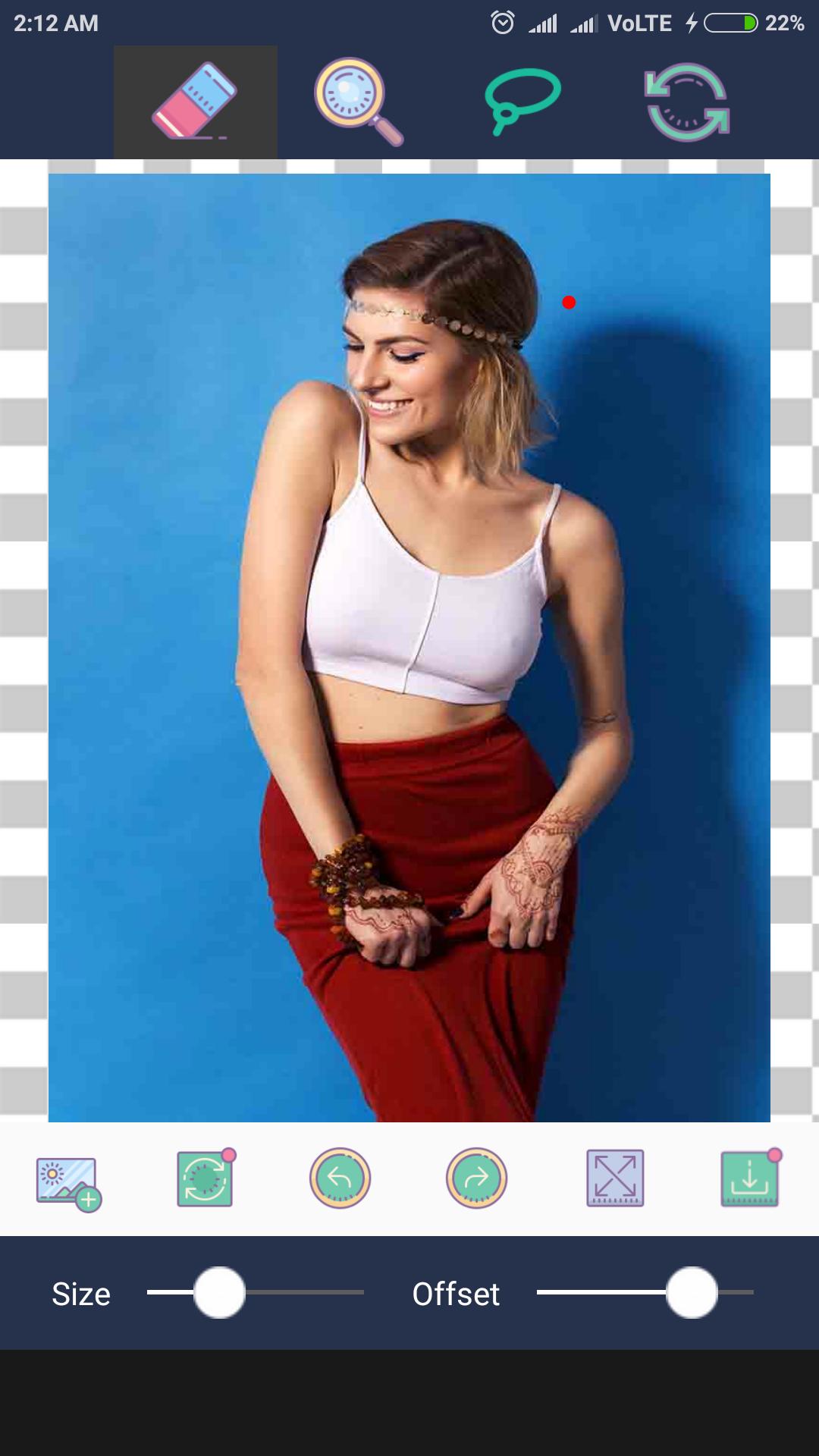
Task: Save the edited image with download icon
Action: (750, 1178)
